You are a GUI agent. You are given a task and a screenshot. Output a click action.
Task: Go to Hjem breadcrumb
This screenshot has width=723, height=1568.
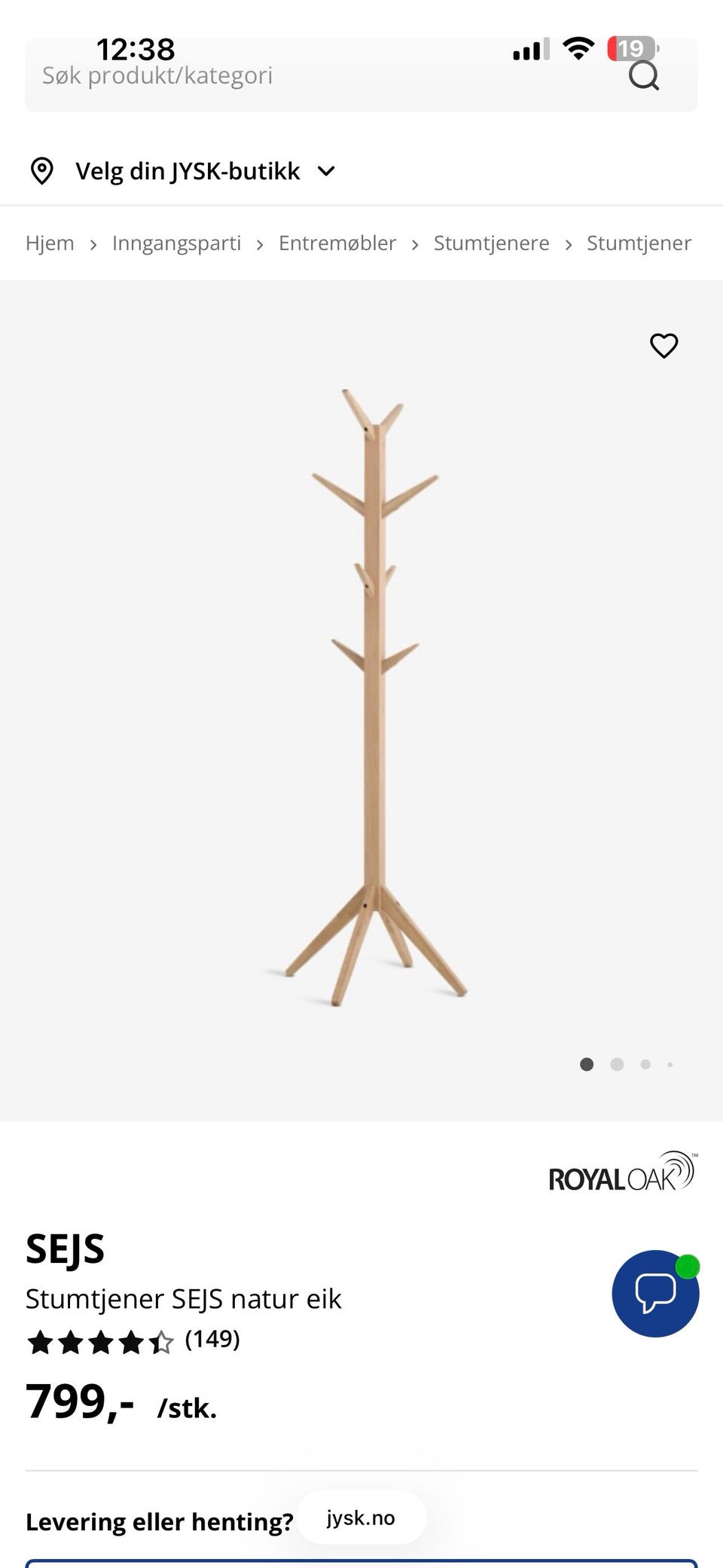pos(50,243)
